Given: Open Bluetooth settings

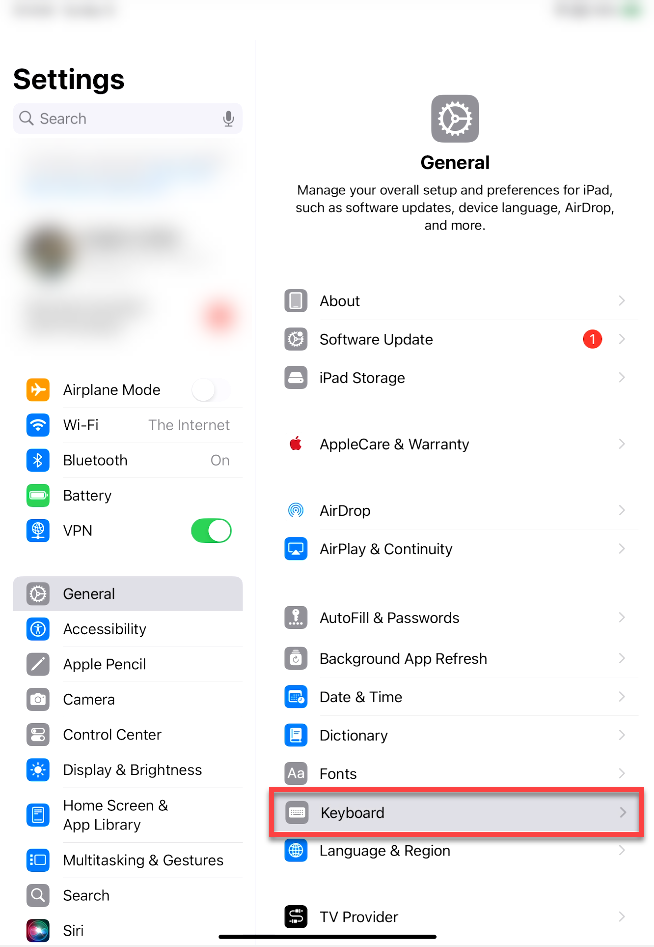Looking at the screenshot, I should pyautogui.click(x=130, y=460).
